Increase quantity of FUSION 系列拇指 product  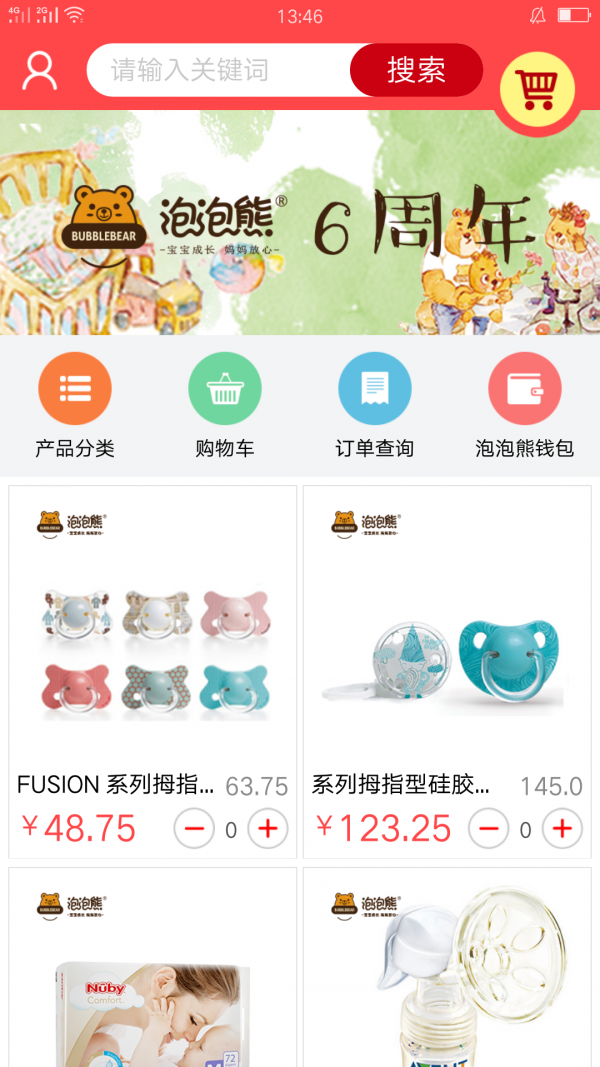[268, 829]
